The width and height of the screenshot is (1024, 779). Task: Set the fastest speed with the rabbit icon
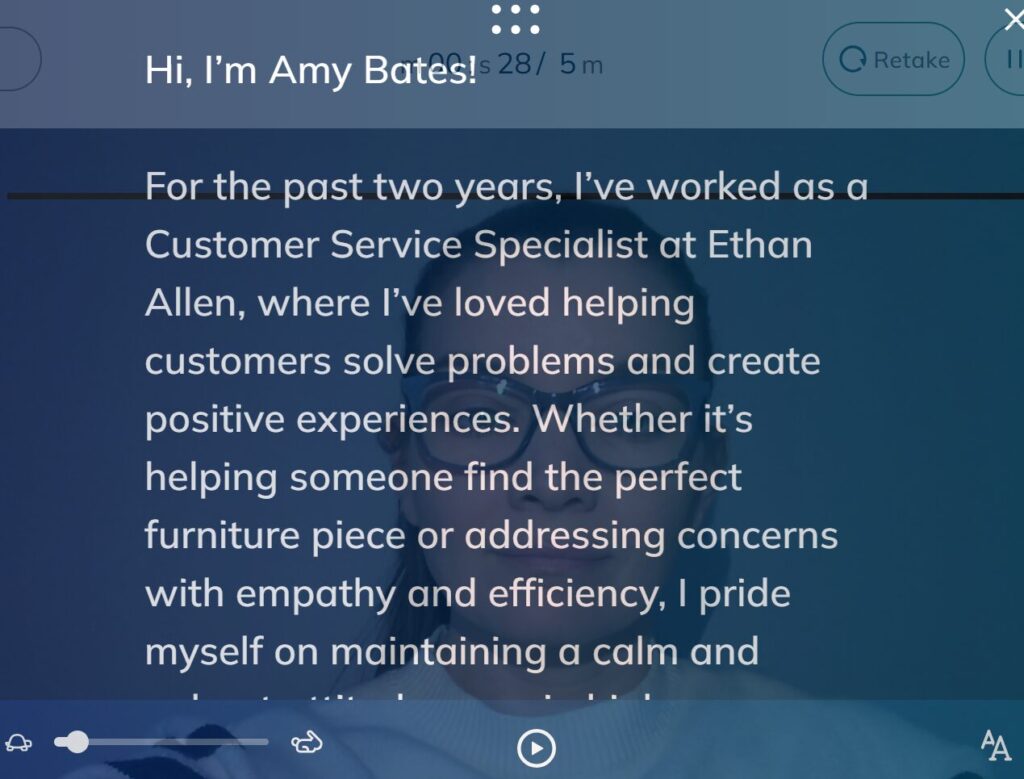coord(305,742)
